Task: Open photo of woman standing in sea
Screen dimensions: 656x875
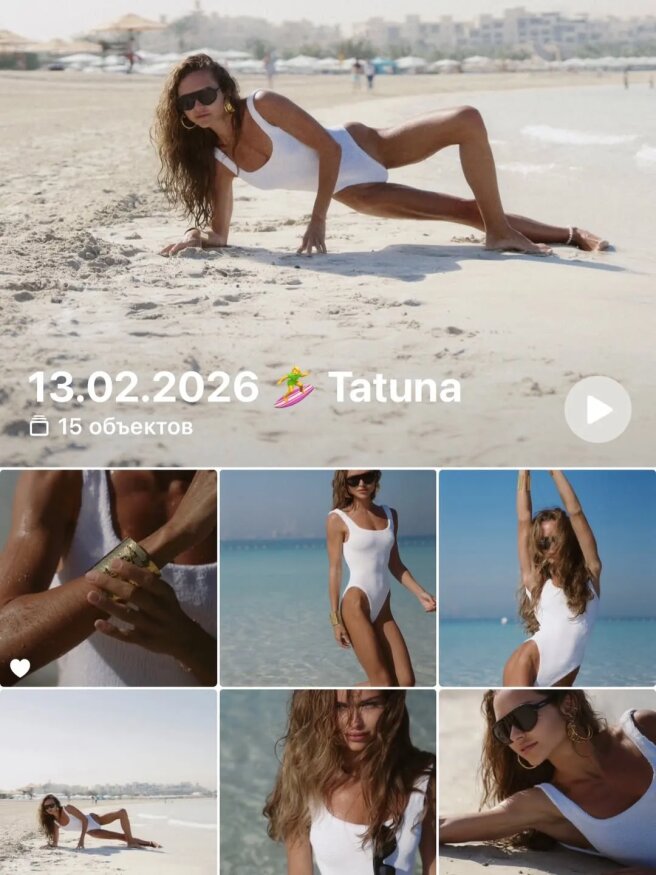Action: (x=328, y=577)
